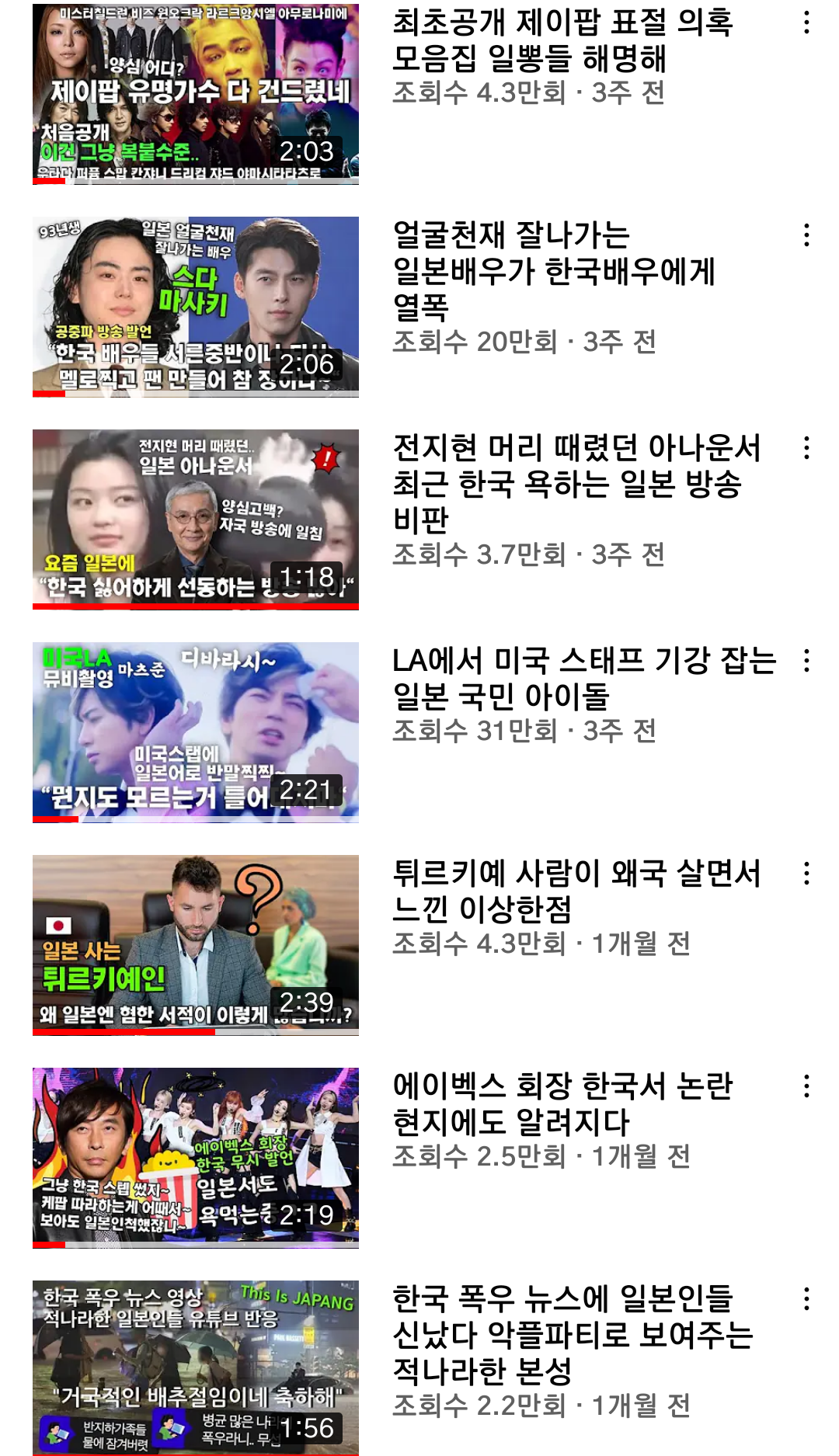Play the 일본 사는 튀르키예인 video thumbnail
The height and width of the screenshot is (1456, 839).
[196, 944]
